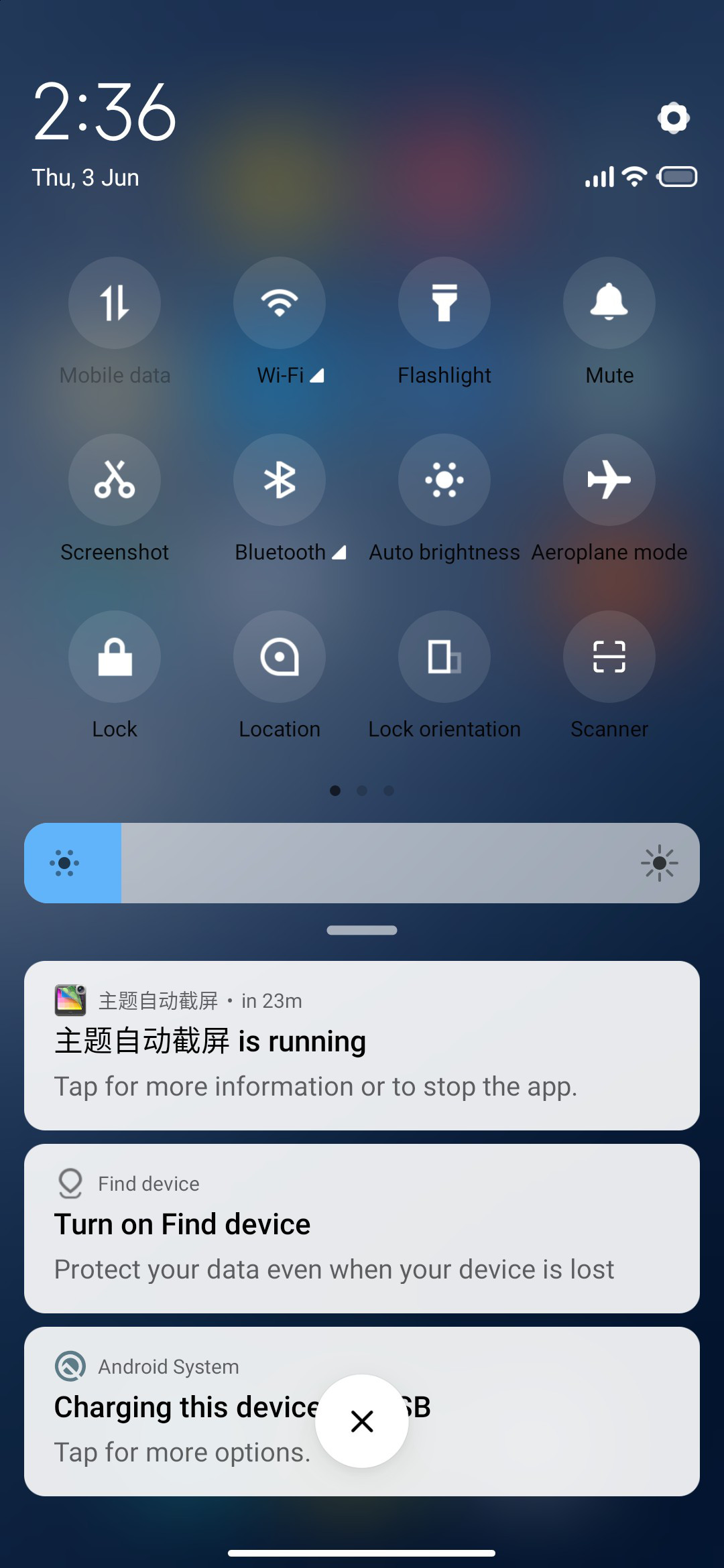The image size is (724, 1568).
Task: Toggle the Wi-Fi tile
Action: tap(280, 303)
